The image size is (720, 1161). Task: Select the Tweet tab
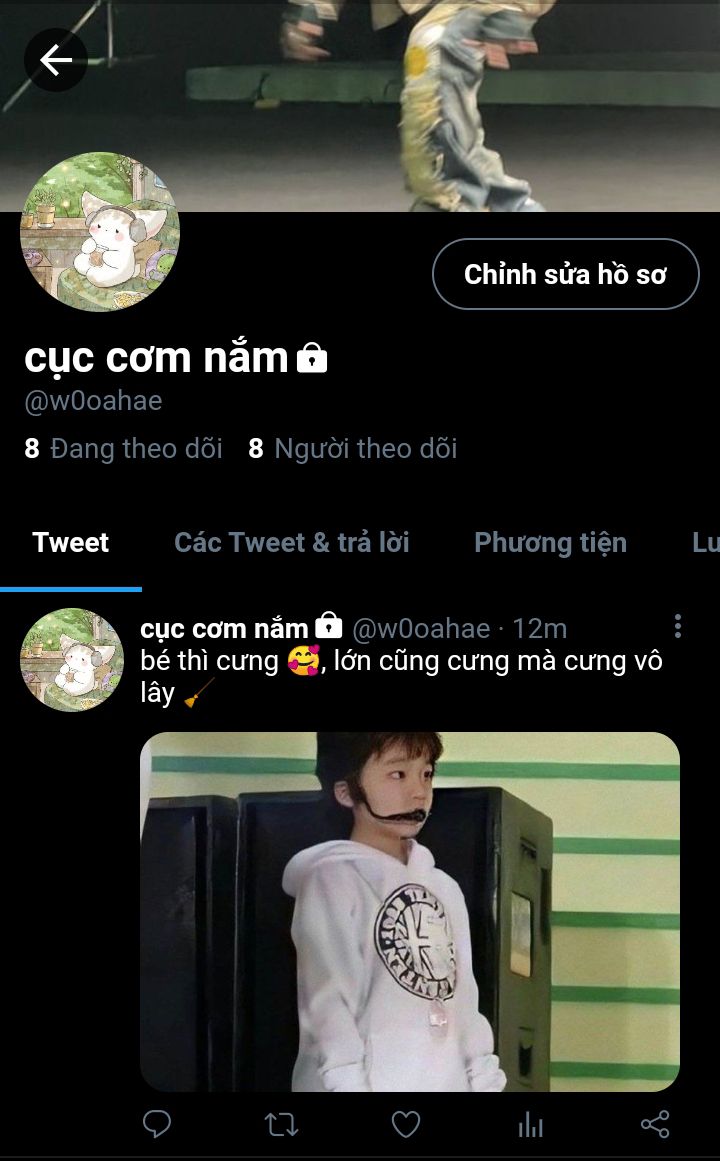(70, 542)
